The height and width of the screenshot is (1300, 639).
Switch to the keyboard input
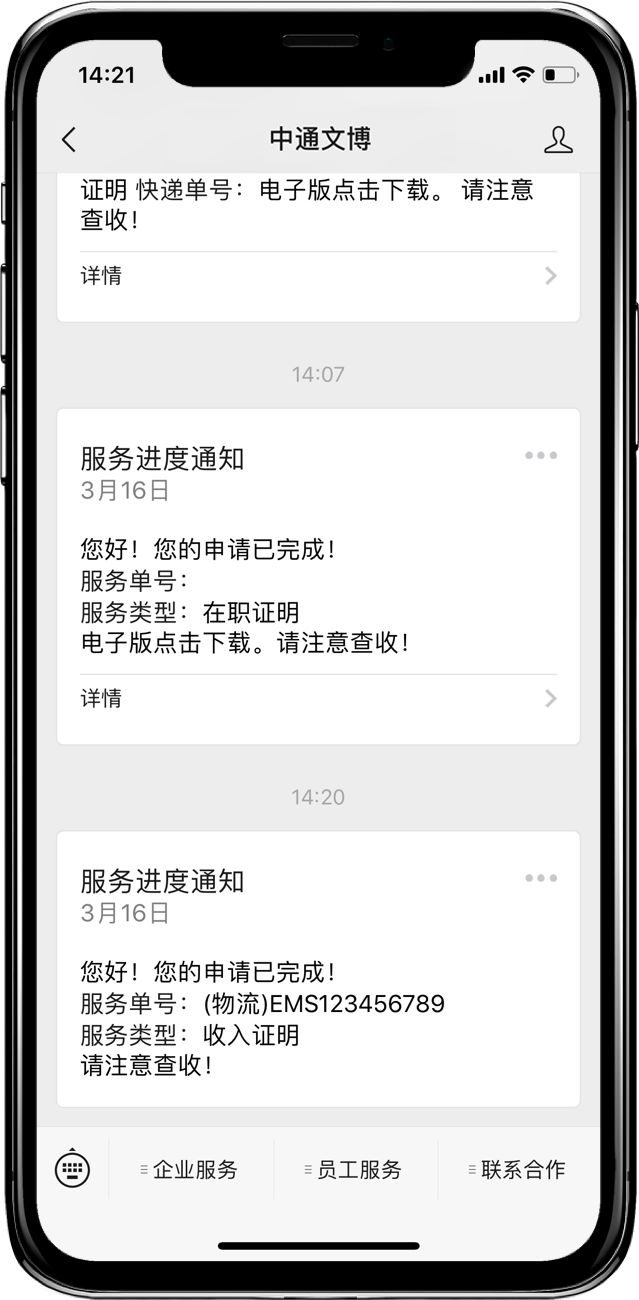72,1169
